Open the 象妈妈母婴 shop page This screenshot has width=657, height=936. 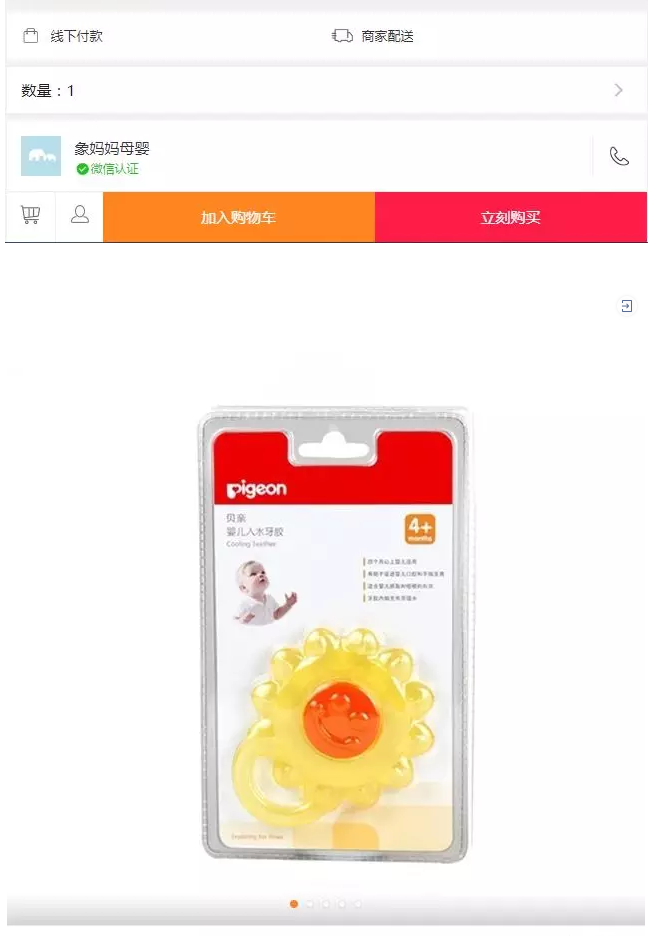[x=112, y=149]
